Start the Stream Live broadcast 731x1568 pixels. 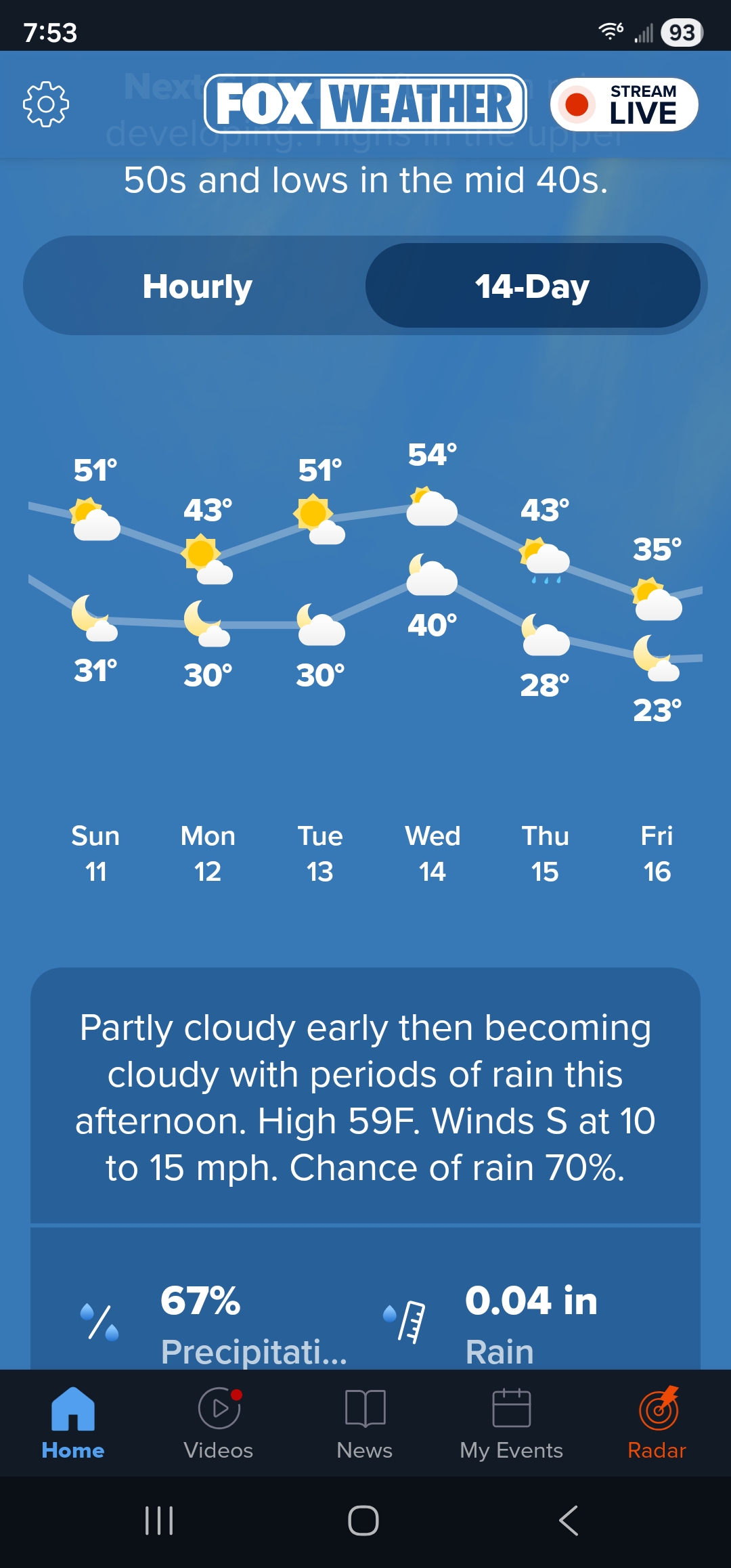(x=624, y=104)
